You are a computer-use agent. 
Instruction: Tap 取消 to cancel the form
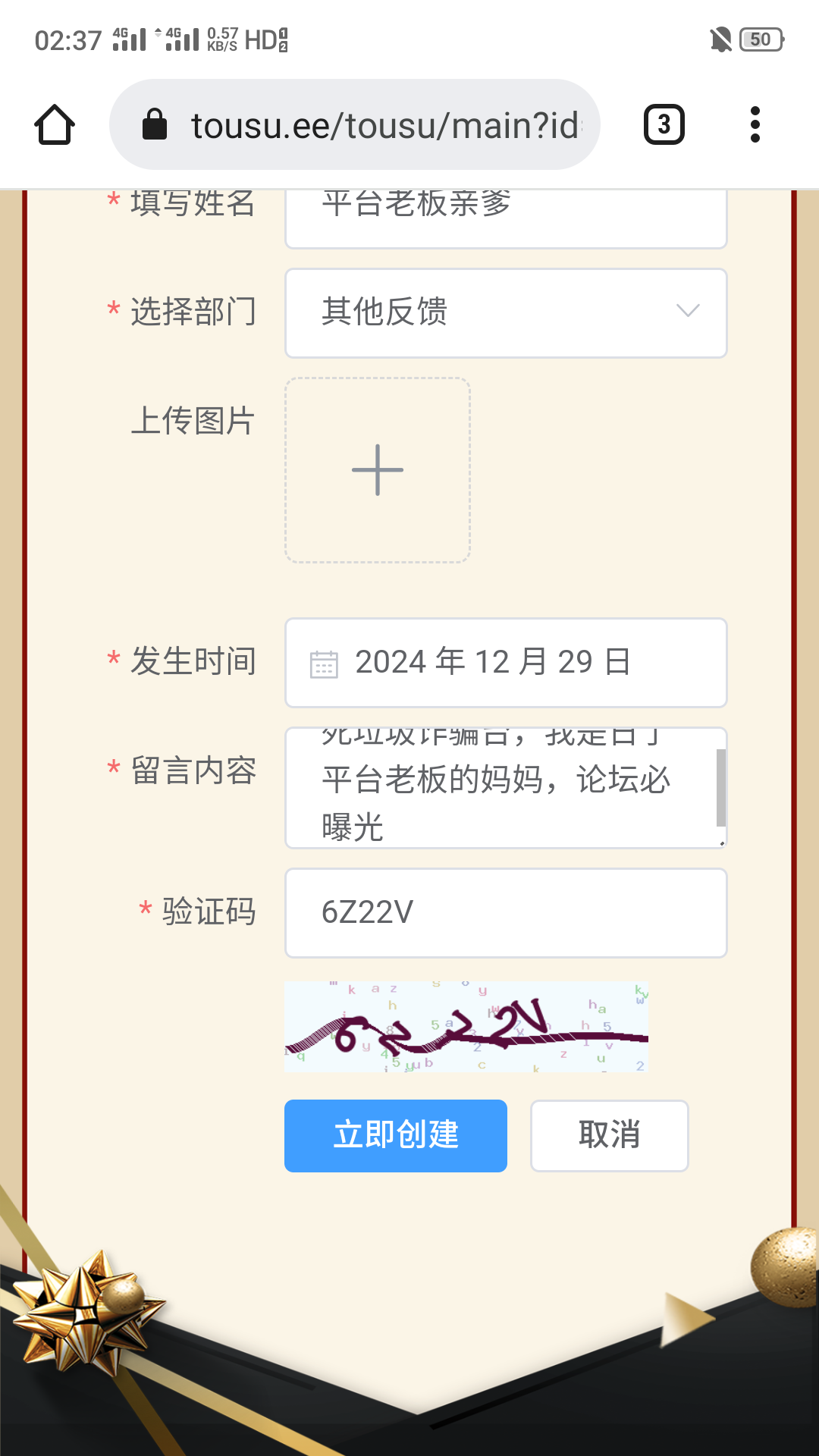609,1135
